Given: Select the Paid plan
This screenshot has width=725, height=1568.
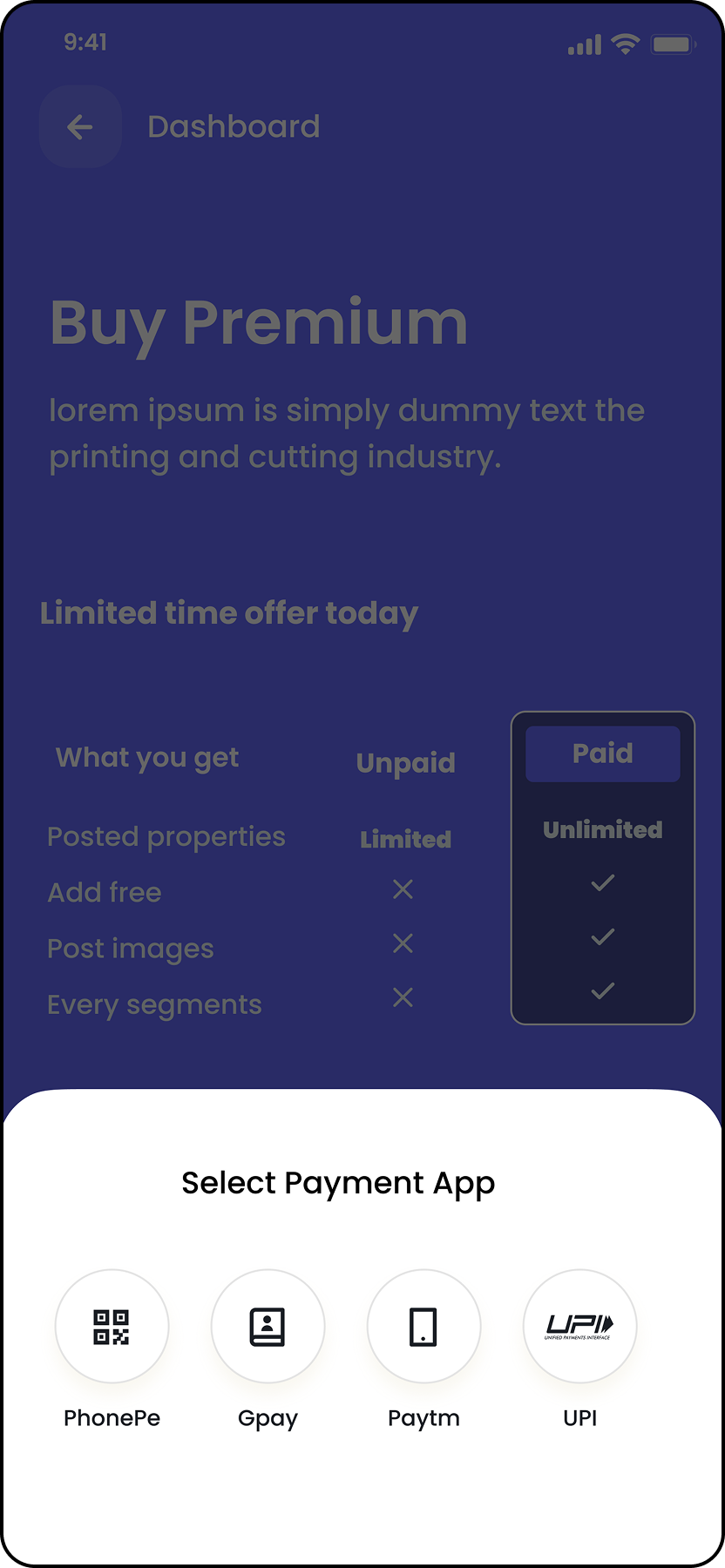Looking at the screenshot, I should pos(602,754).
